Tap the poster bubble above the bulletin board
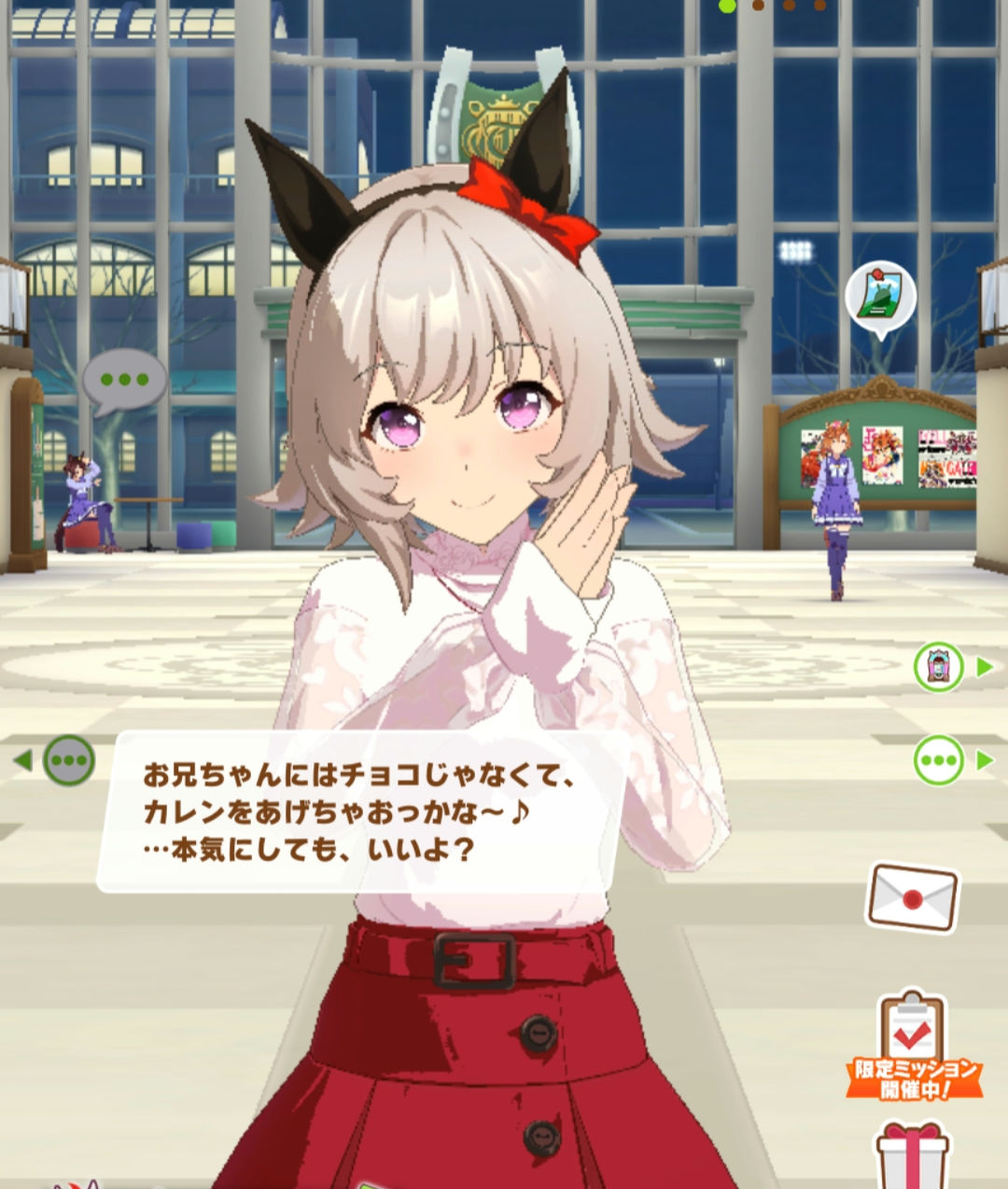 click(879, 299)
